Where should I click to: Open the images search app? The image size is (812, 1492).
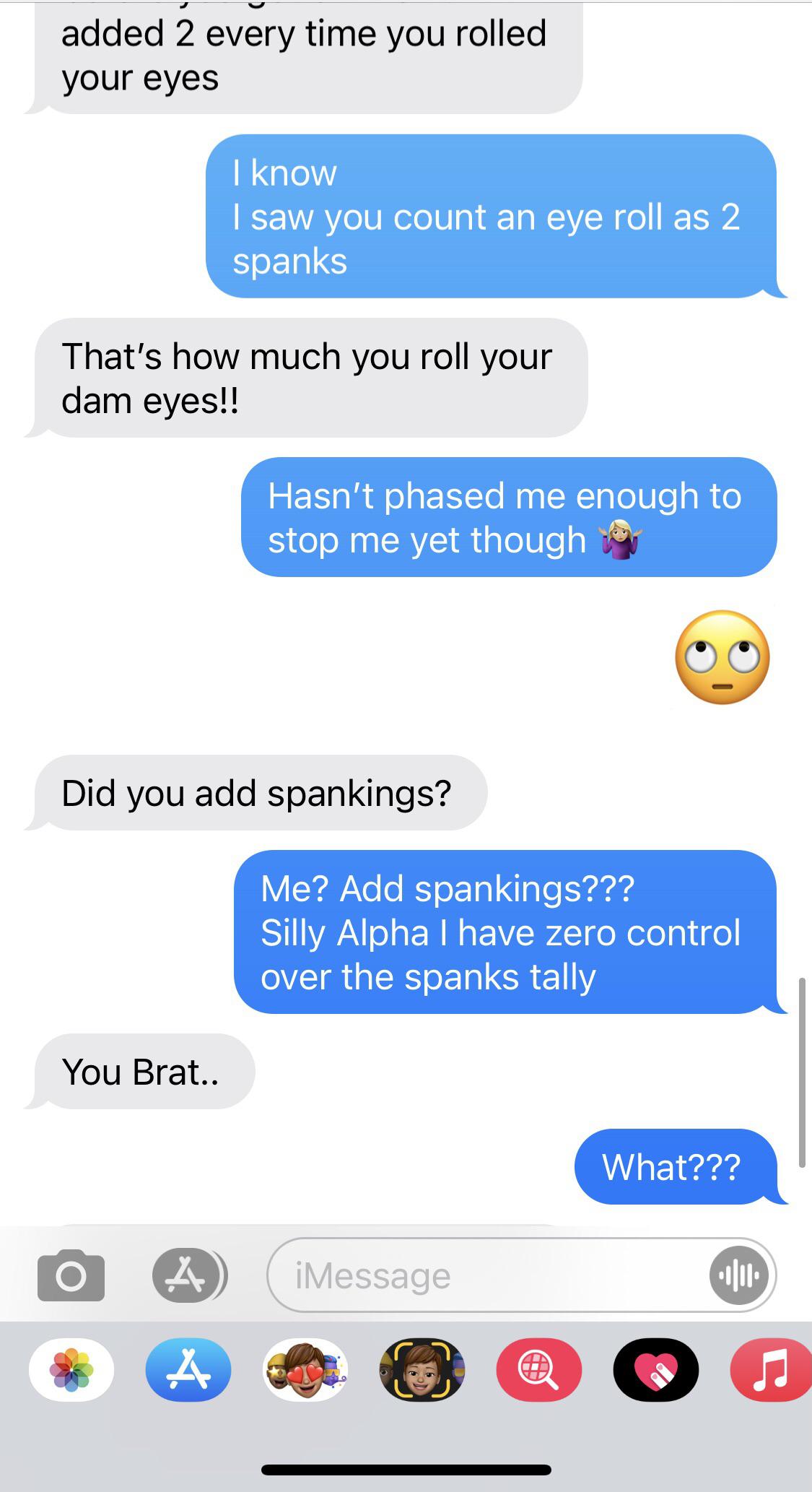(x=539, y=1370)
